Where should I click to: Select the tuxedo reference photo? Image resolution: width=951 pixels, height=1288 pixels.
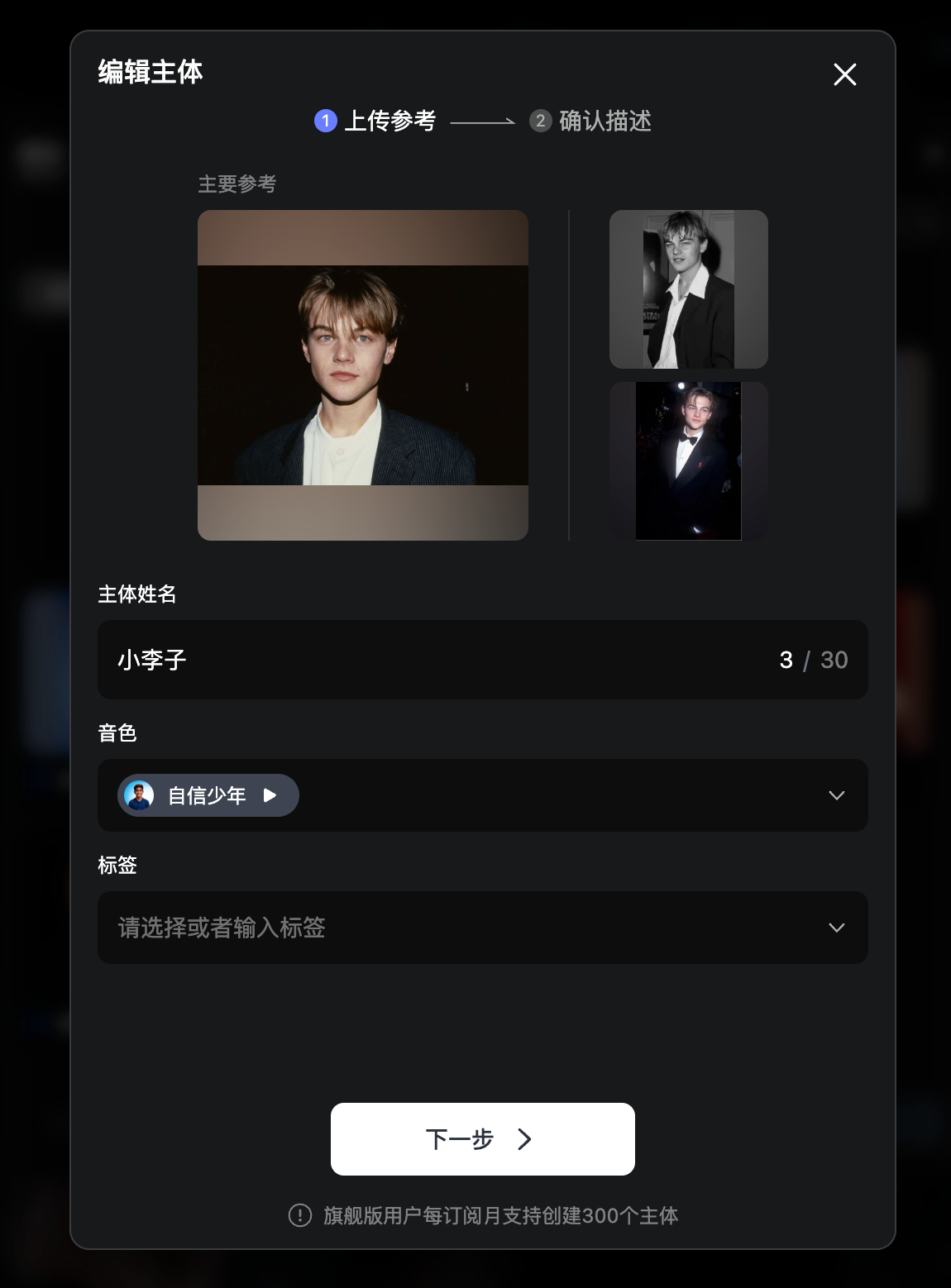[688, 460]
